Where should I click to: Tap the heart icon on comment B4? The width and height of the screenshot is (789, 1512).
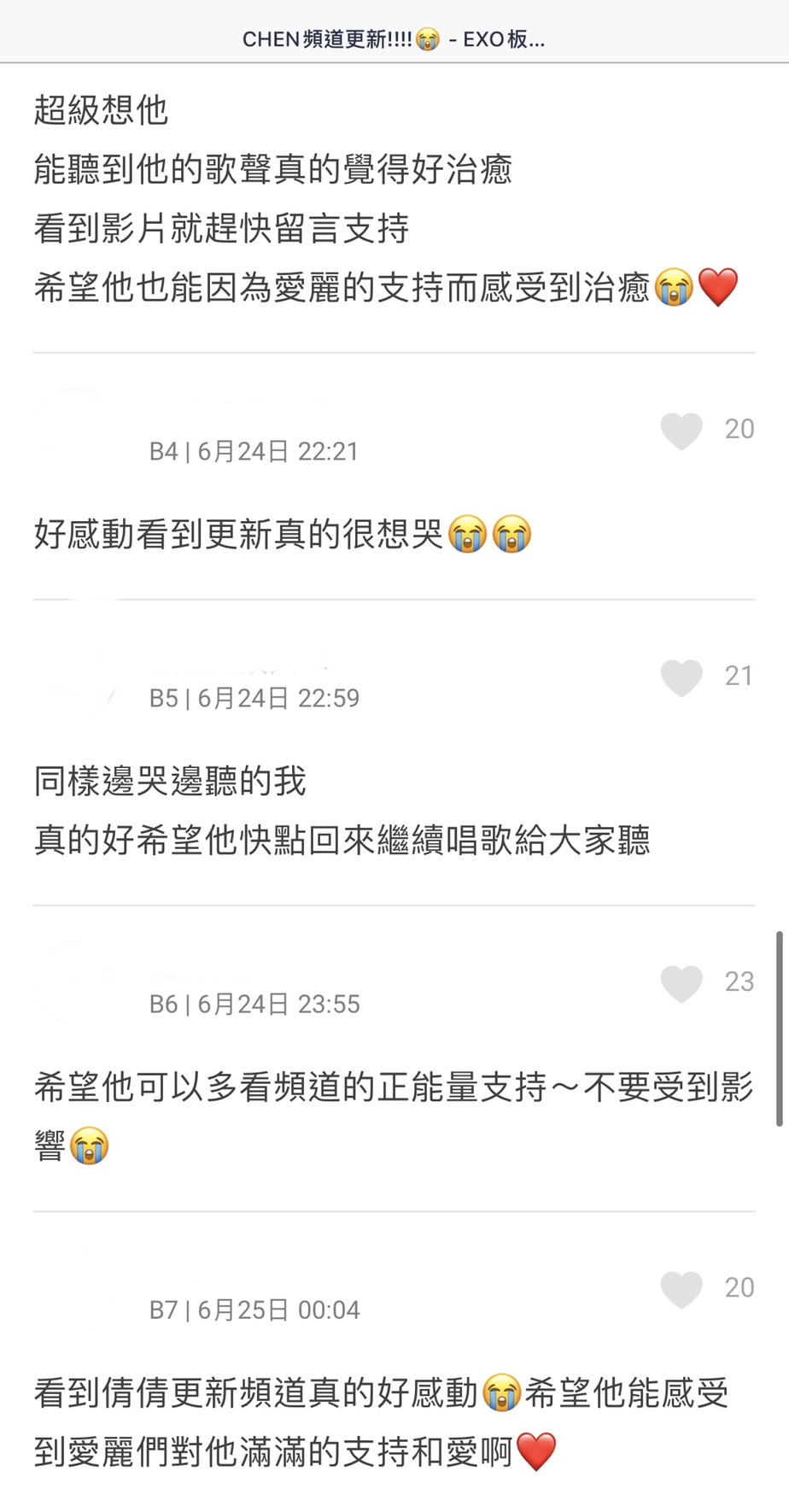[681, 431]
